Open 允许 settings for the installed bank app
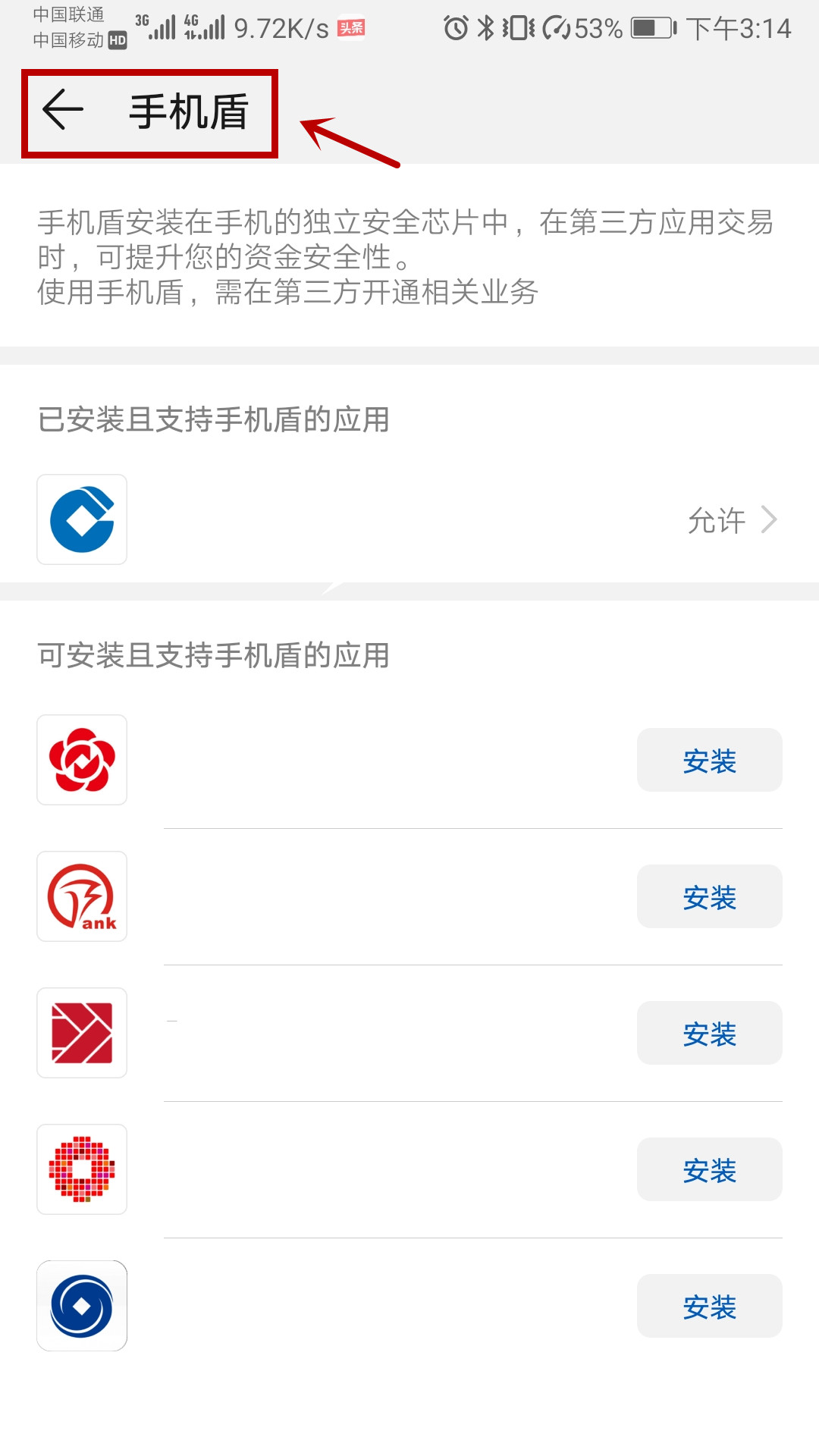Screen dimensions: 819x1456 [717, 519]
